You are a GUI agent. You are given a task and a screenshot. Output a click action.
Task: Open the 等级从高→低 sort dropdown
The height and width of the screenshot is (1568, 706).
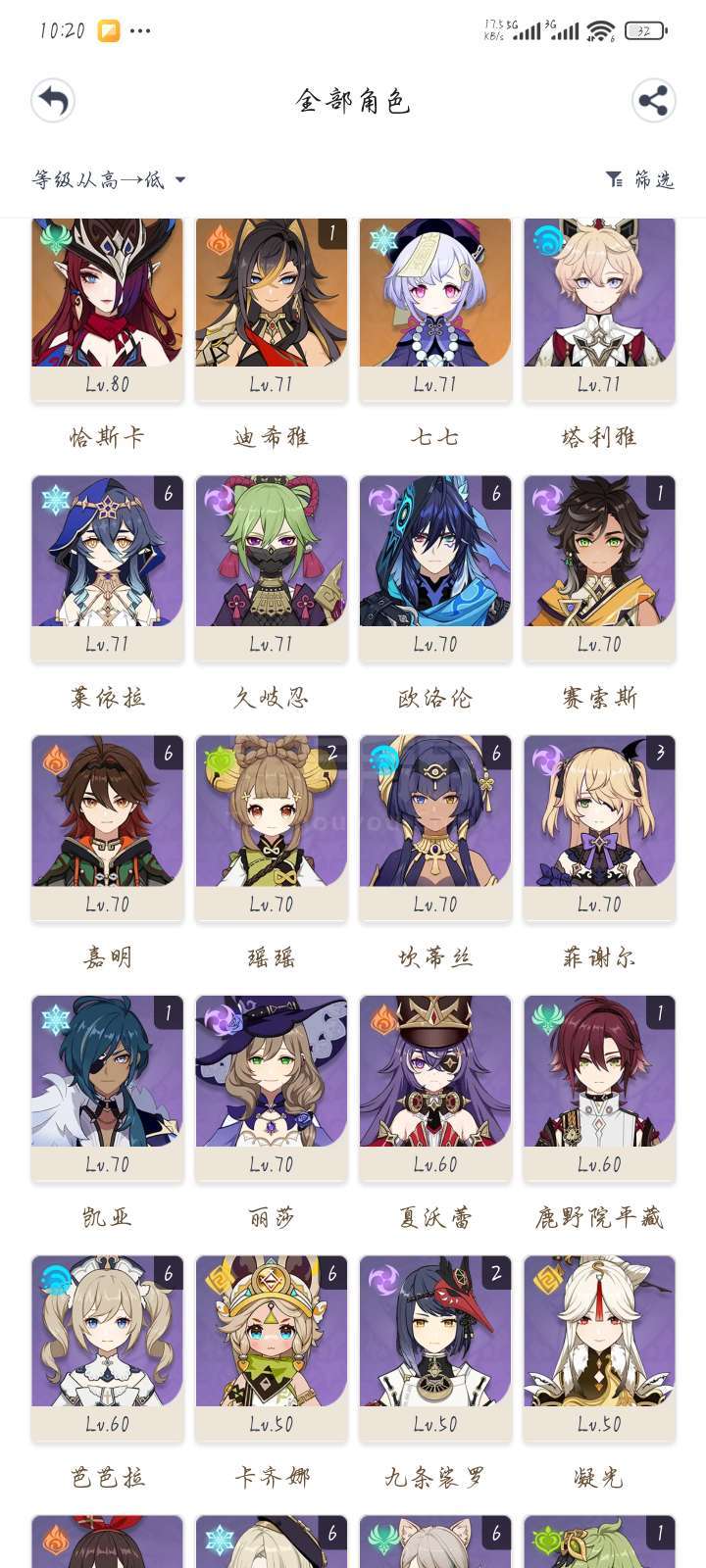(x=109, y=179)
